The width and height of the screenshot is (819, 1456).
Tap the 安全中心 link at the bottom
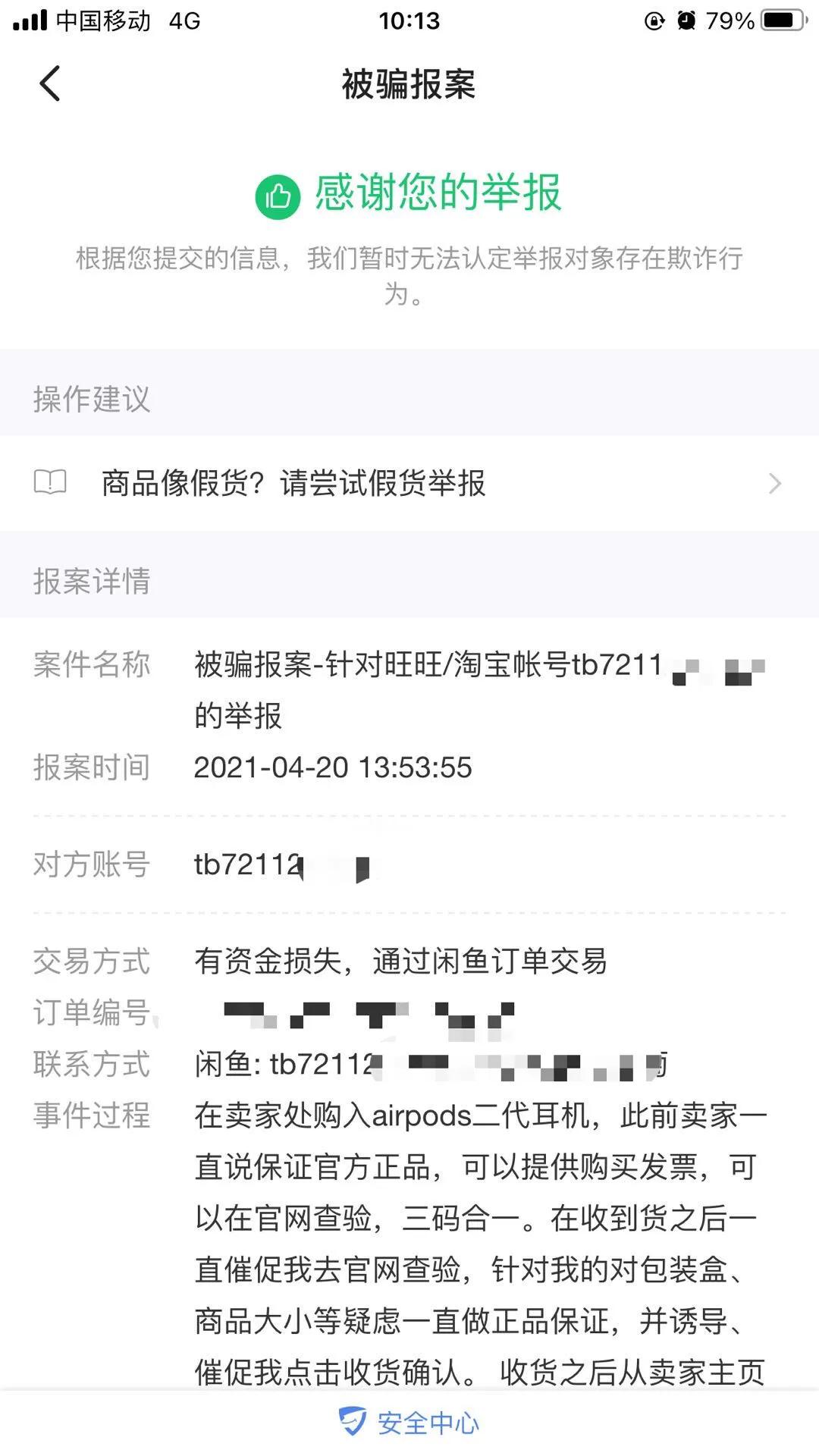pos(428,1423)
